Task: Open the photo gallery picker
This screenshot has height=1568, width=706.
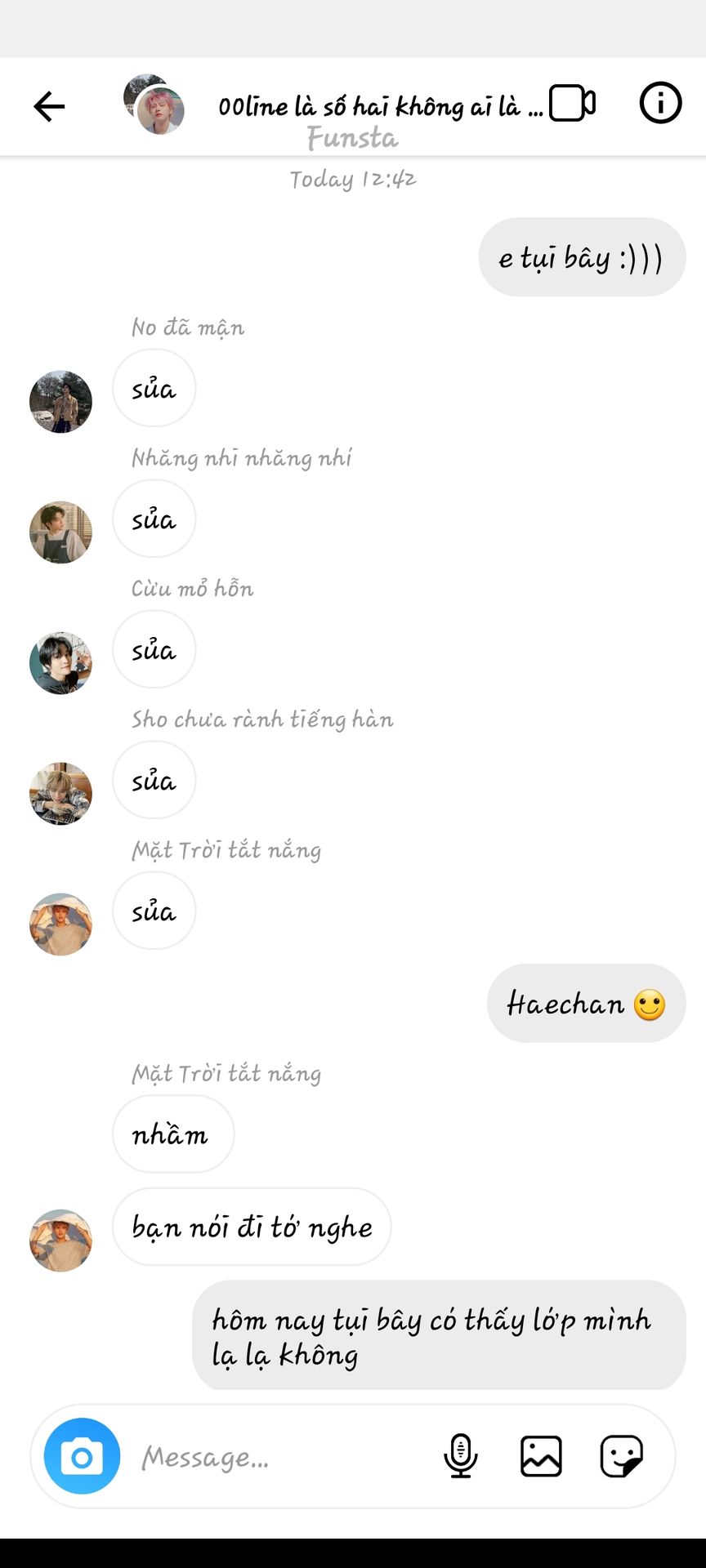Action: pyautogui.click(x=541, y=1456)
